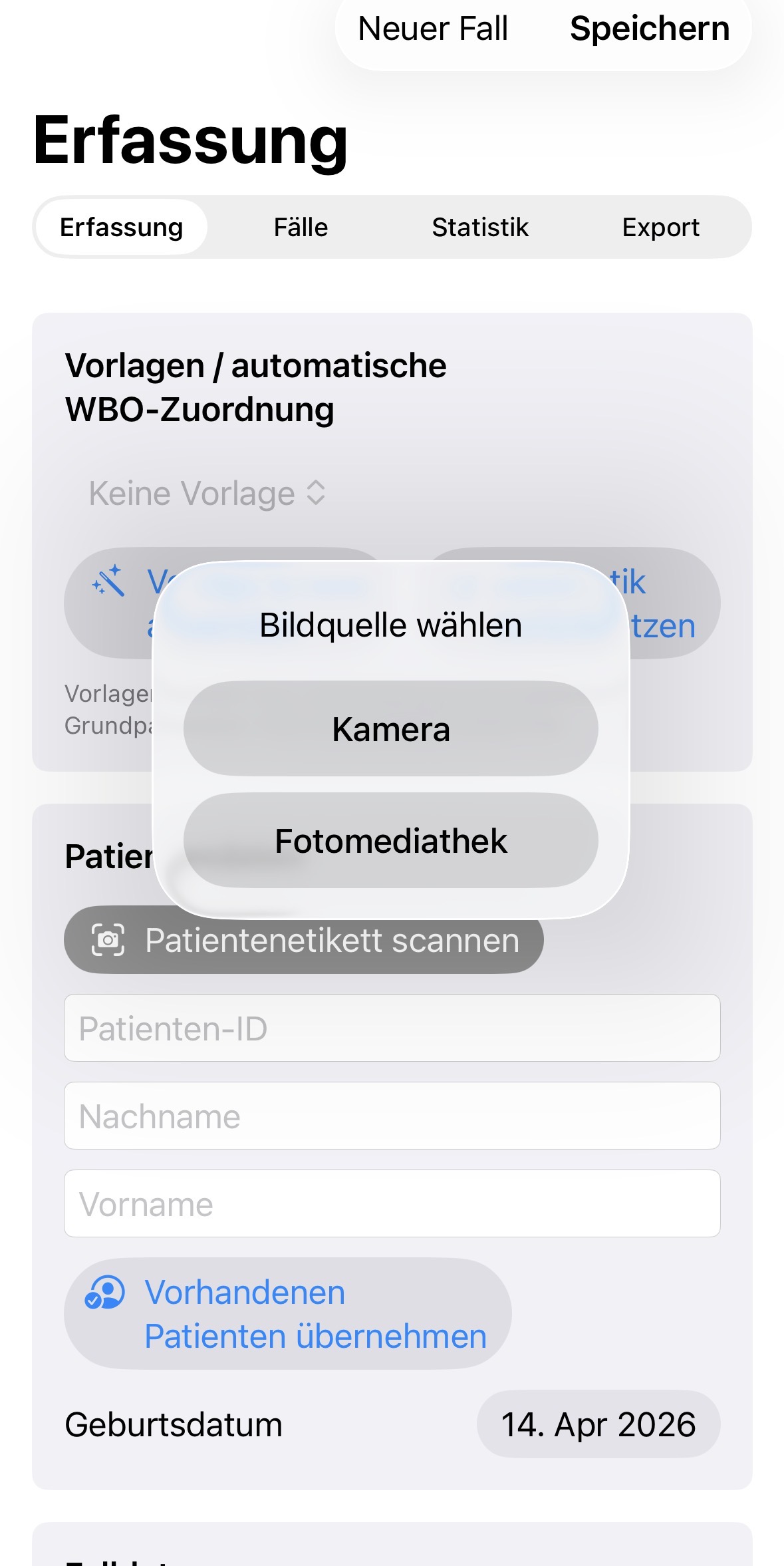Go to the Export tab
Image resolution: width=784 pixels, height=1566 pixels.
[x=660, y=228]
